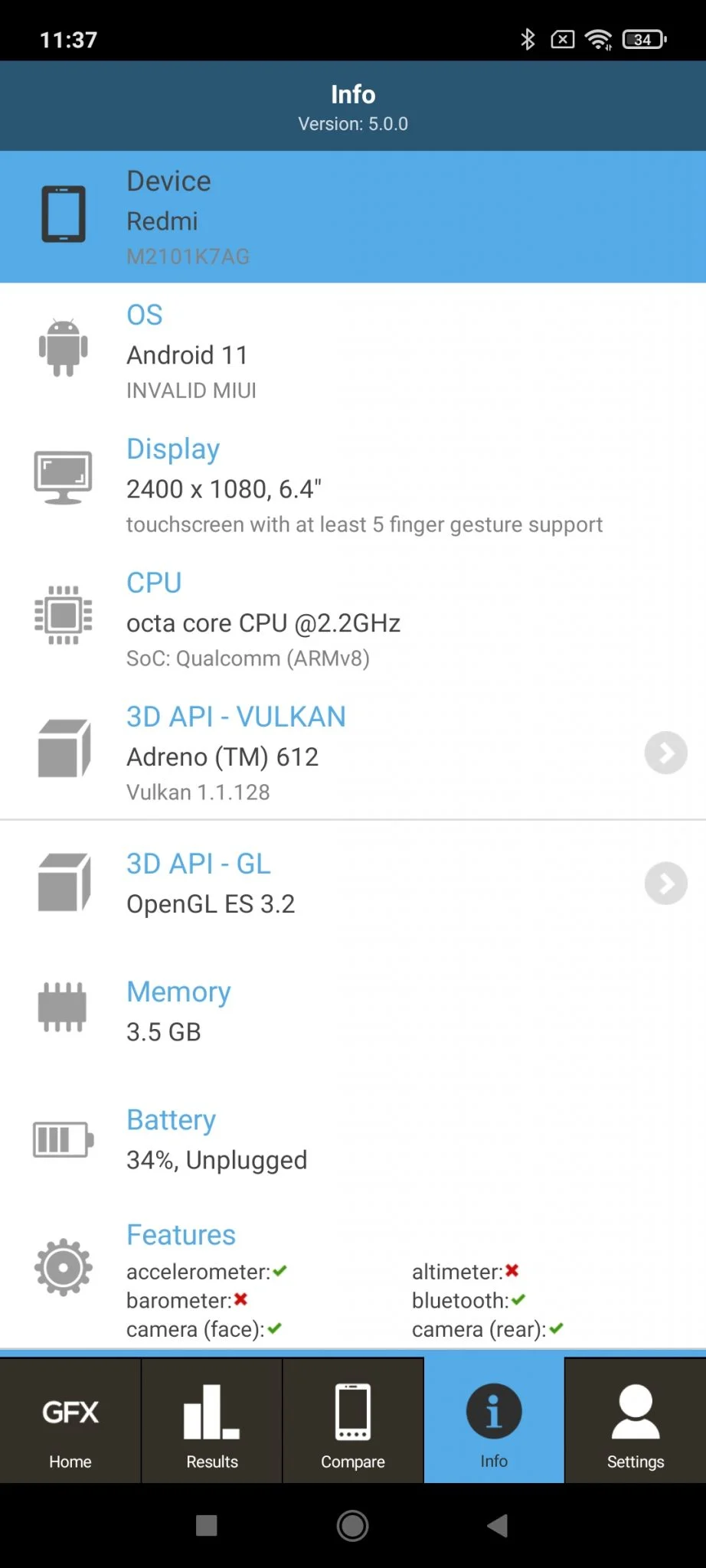The image size is (706, 1568).
Task: Go to the Compare tab
Action: [x=353, y=1421]
